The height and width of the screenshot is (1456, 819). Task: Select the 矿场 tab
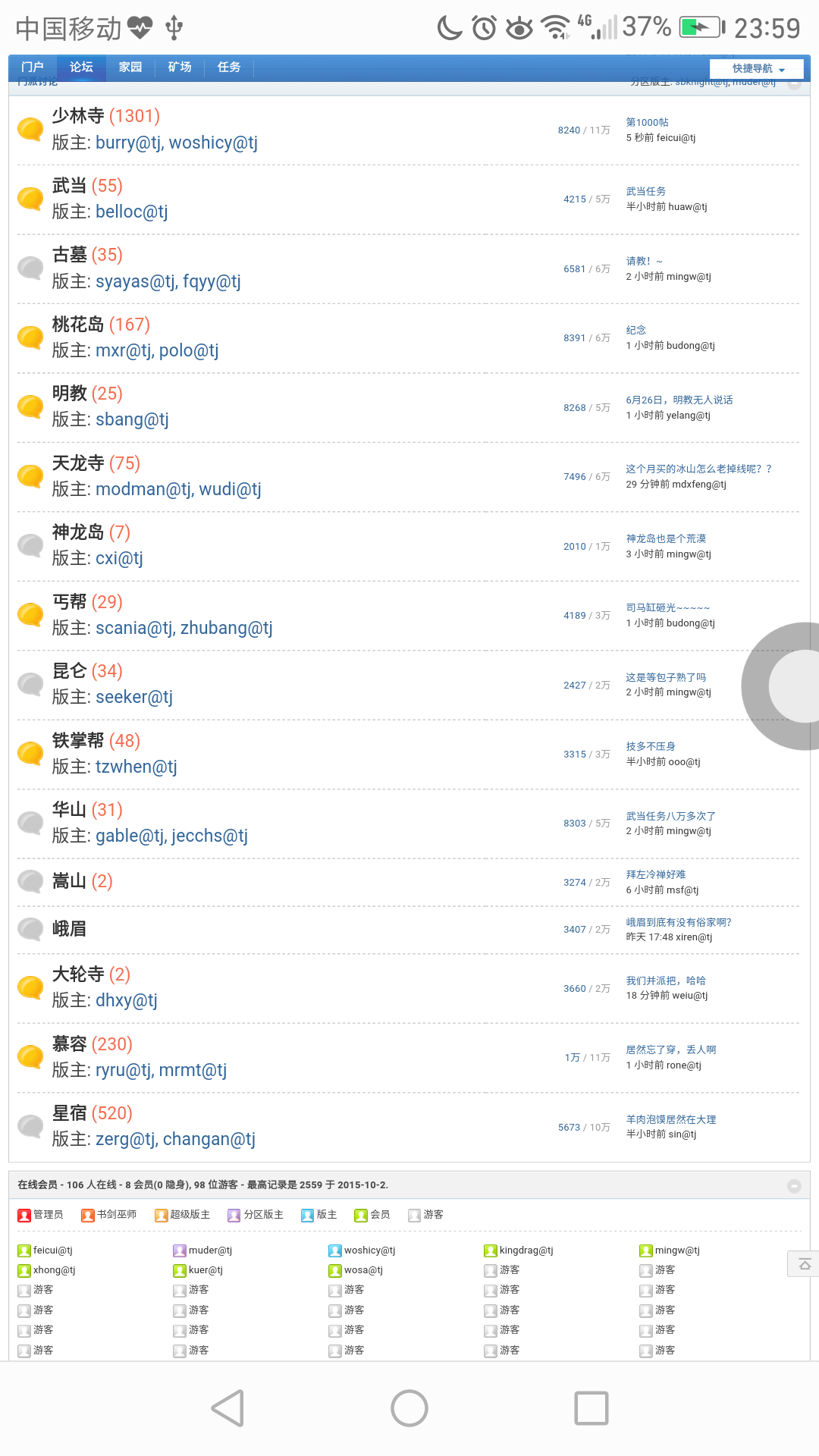[x=180, y=67]
